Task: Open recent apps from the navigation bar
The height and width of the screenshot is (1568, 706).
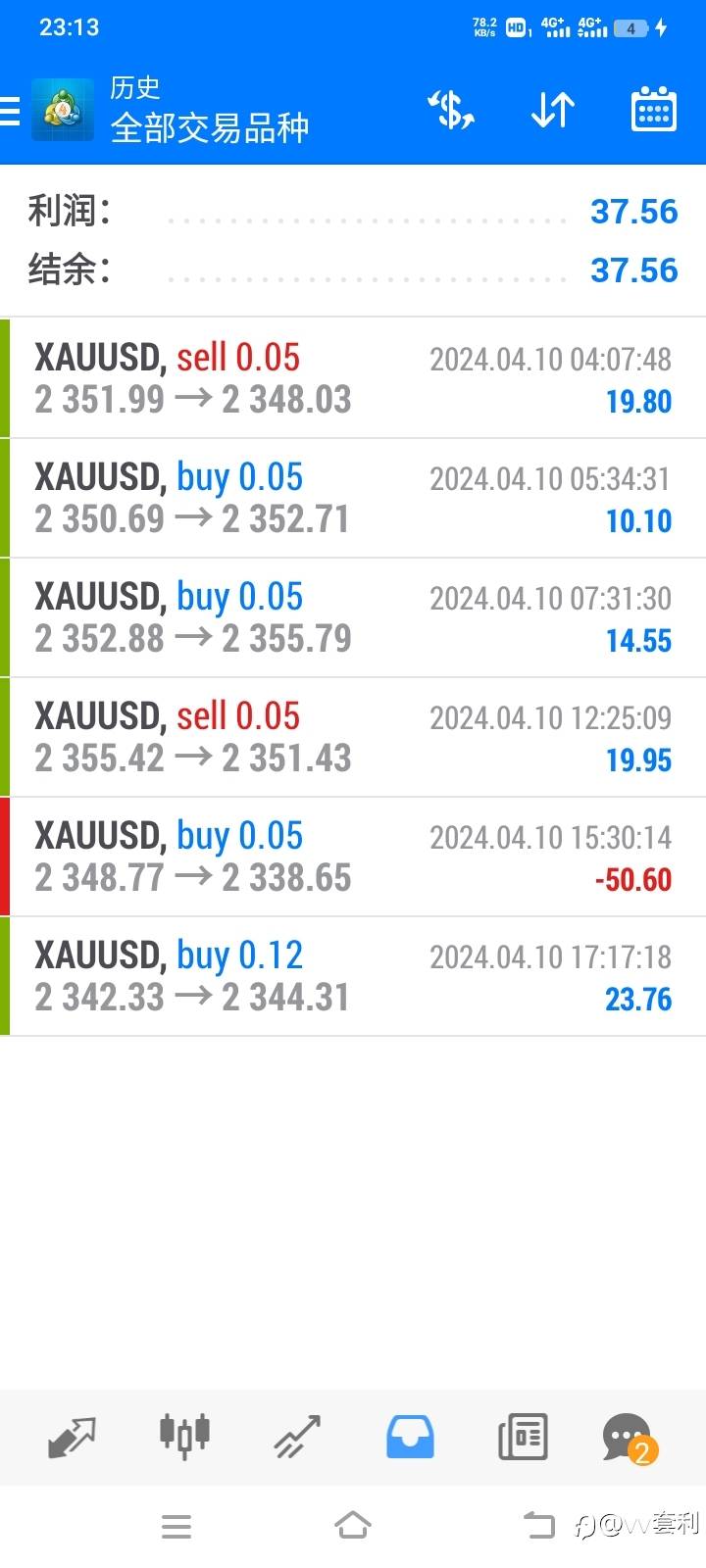Action: click(176, 1525)
